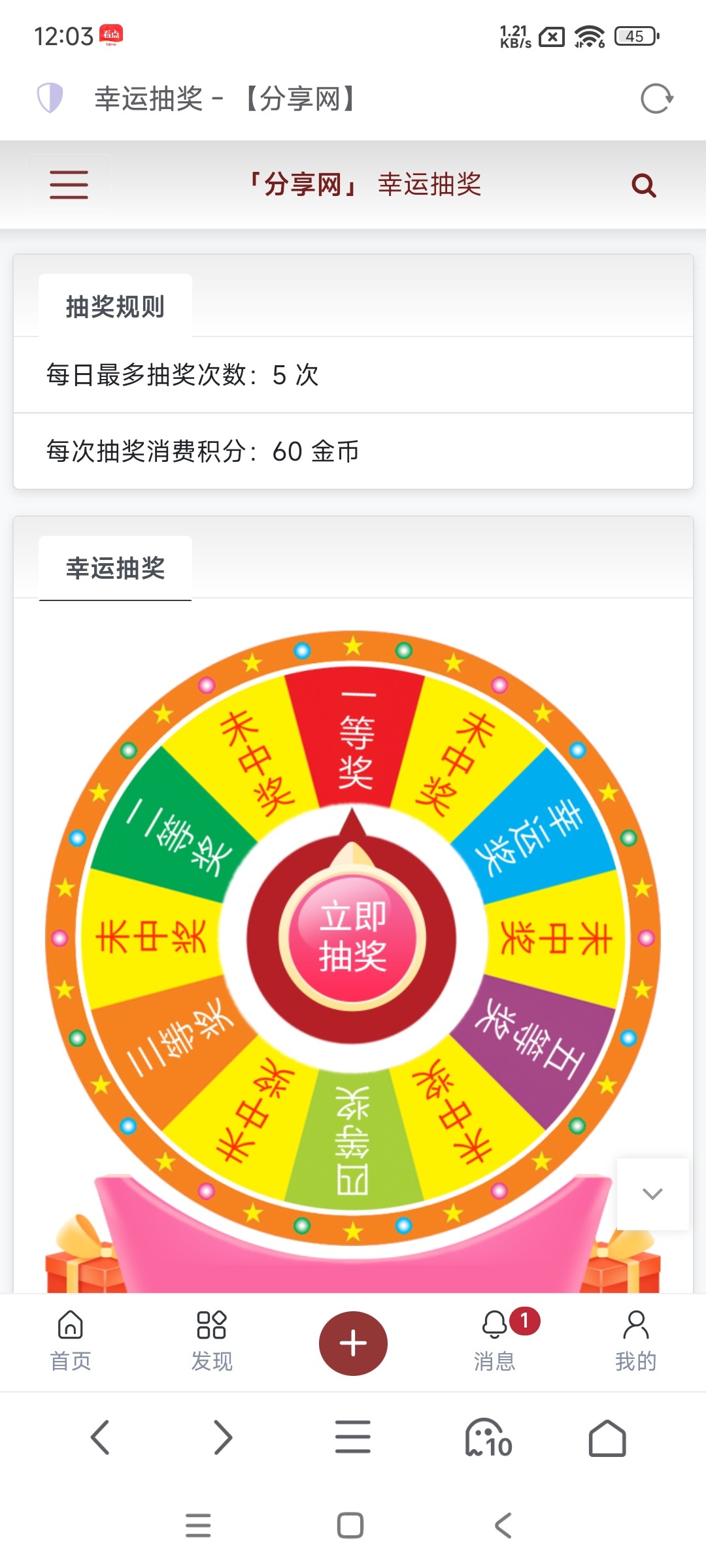This screenshot has height=1568, width=706.
Task: Tap the floating down-chevron button
Action: point(652,1194)
